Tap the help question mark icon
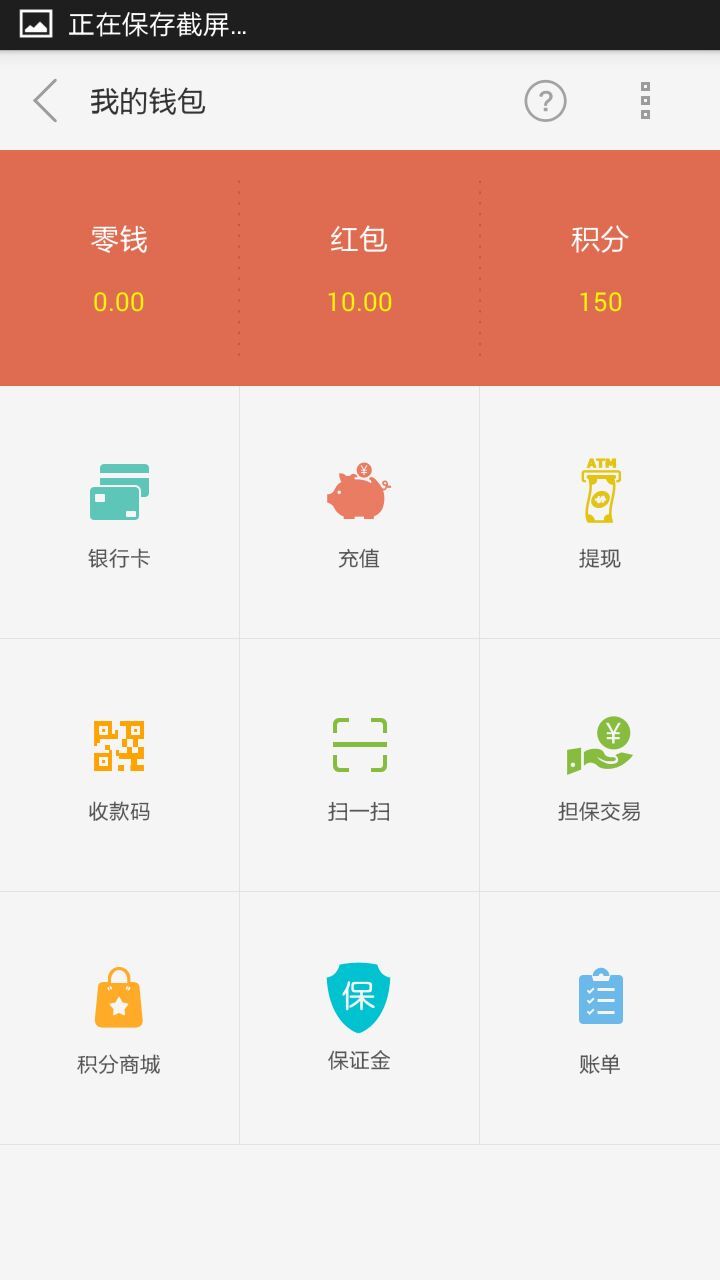The height and width of the screenshot is (1280, 720). coord(544,101)
